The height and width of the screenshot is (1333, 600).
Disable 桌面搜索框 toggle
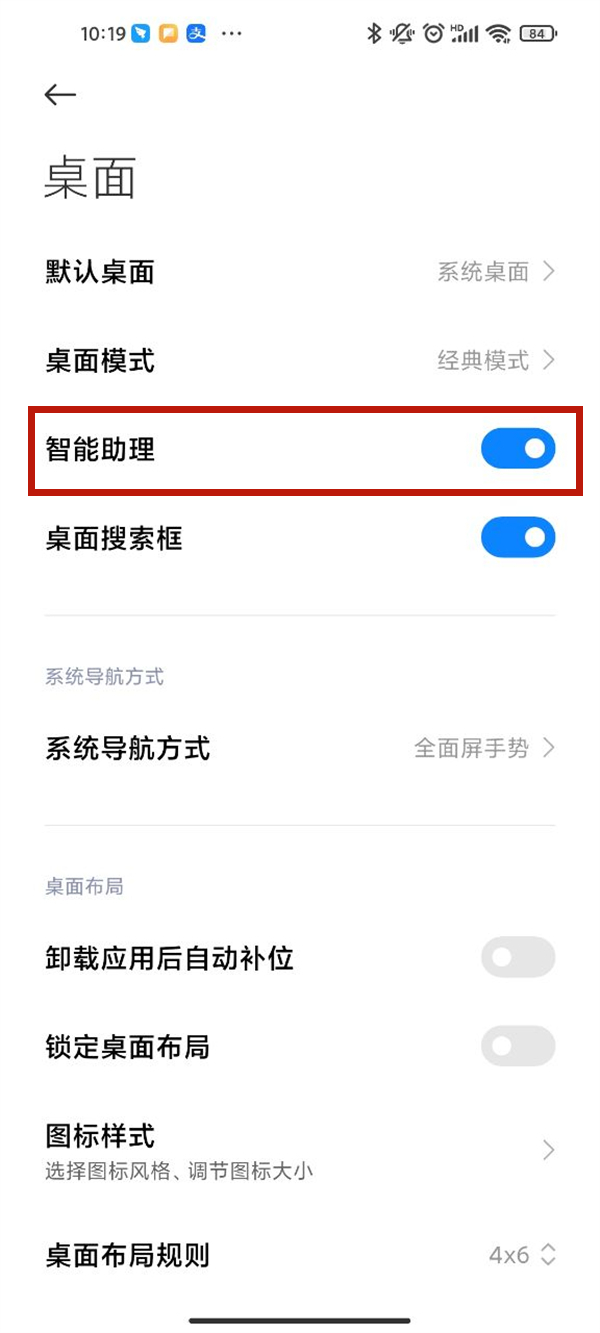tap(517, 538)
